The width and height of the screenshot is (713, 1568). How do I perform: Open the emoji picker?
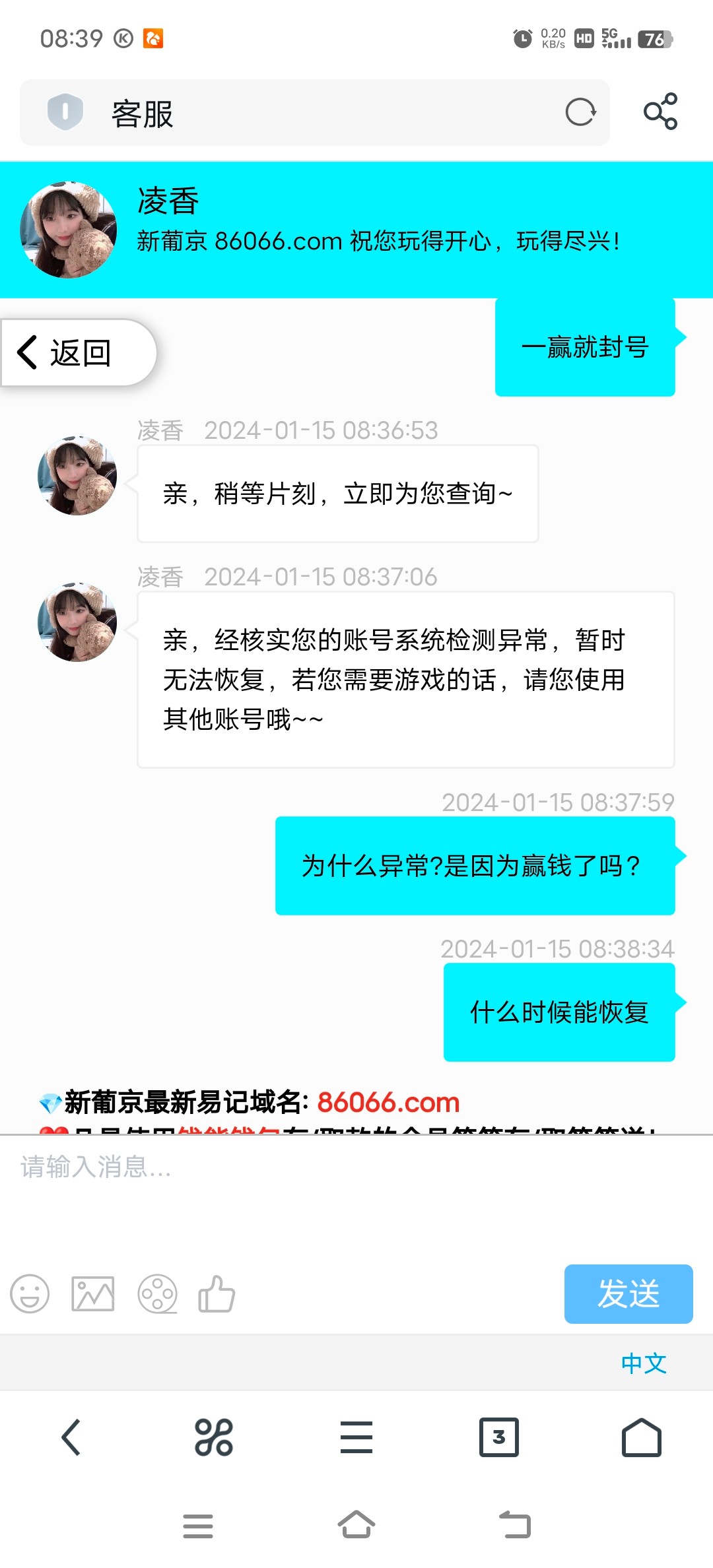29,1295
